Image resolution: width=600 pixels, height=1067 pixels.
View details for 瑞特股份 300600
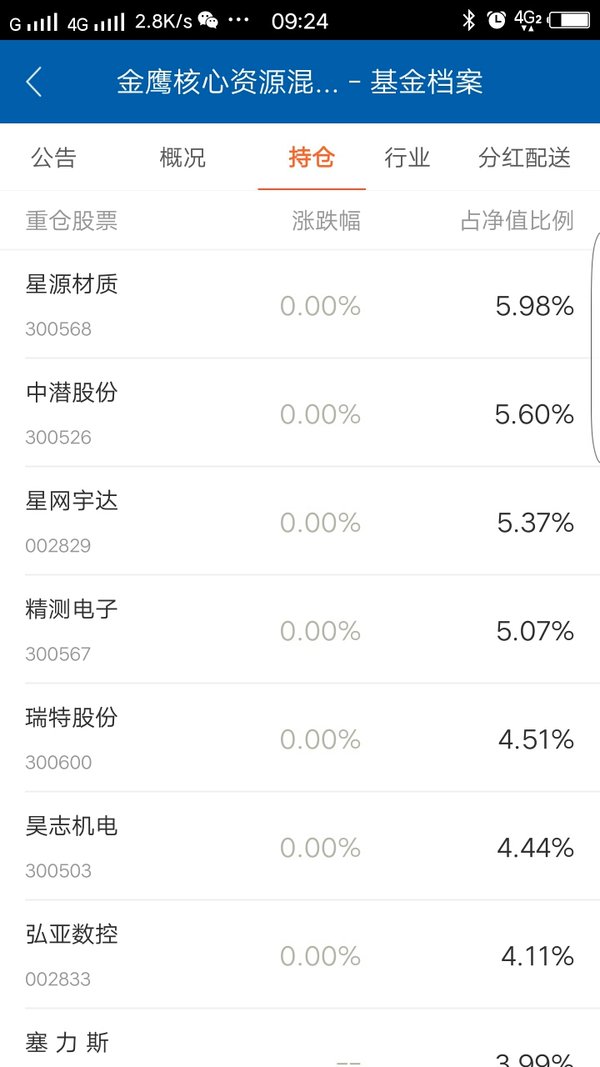click(x=300, y=737)
